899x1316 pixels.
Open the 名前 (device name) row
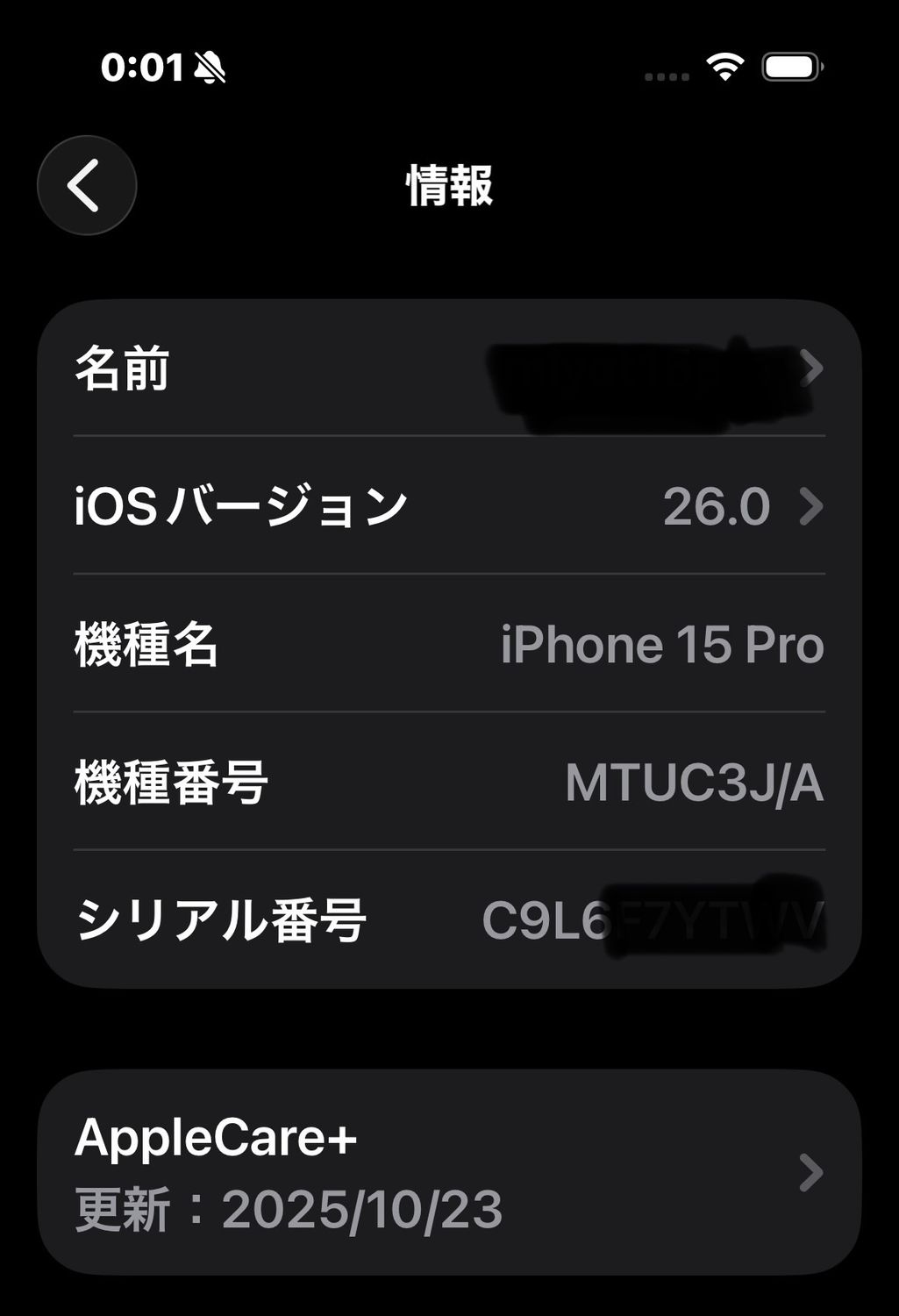tap(448, 368)
